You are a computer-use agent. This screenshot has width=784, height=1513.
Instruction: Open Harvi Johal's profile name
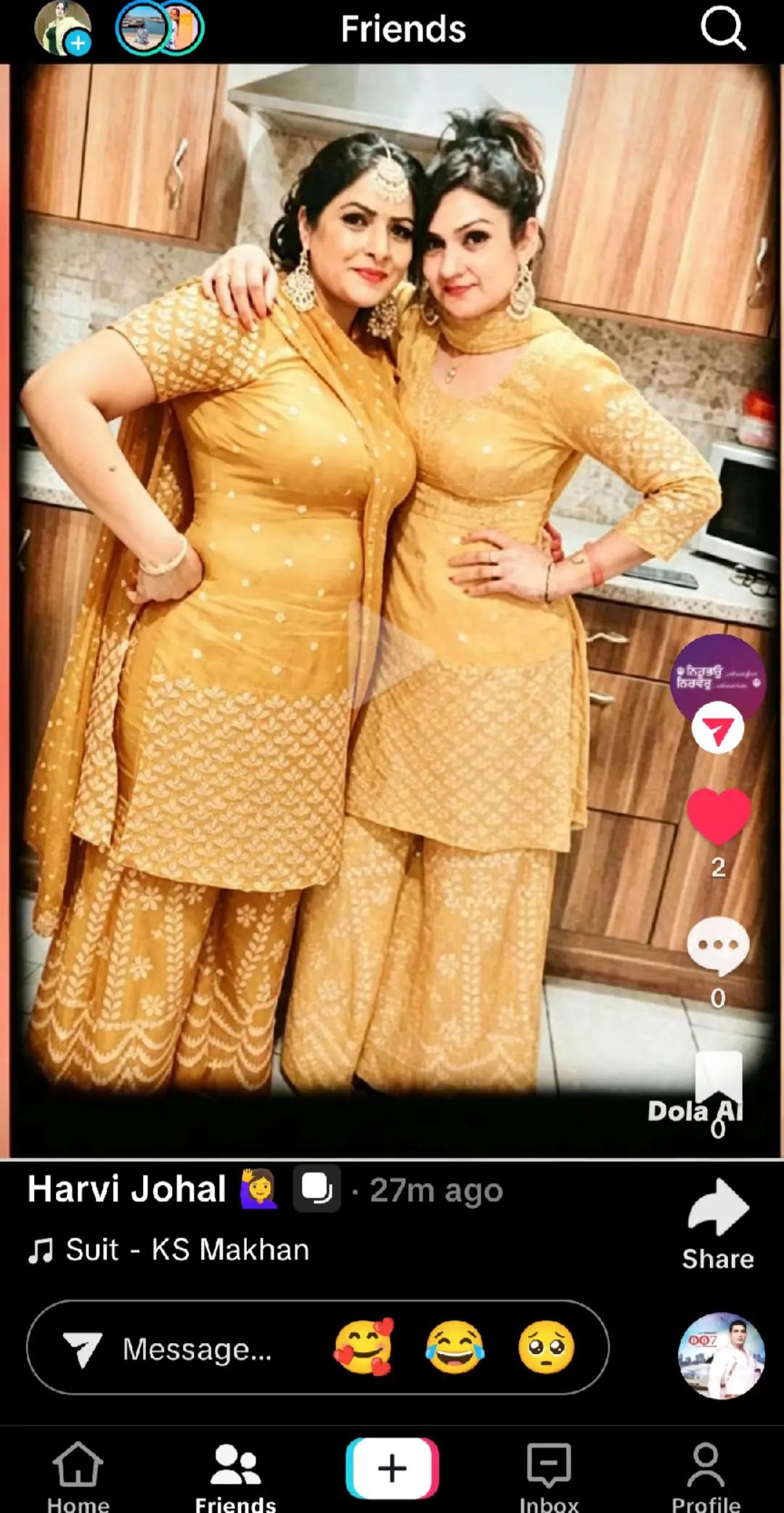(x=127, y=1189)
